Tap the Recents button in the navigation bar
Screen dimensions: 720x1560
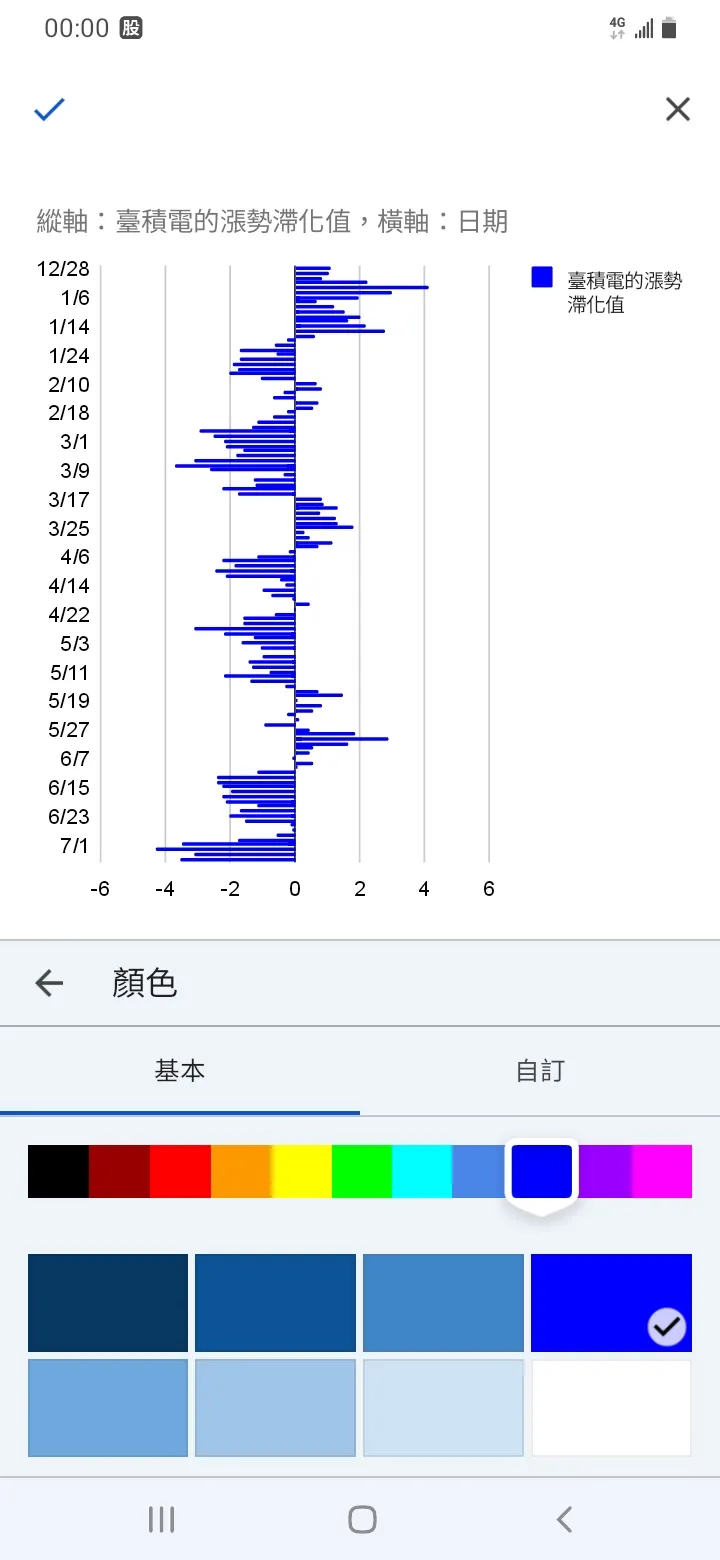pos(160,1518)
